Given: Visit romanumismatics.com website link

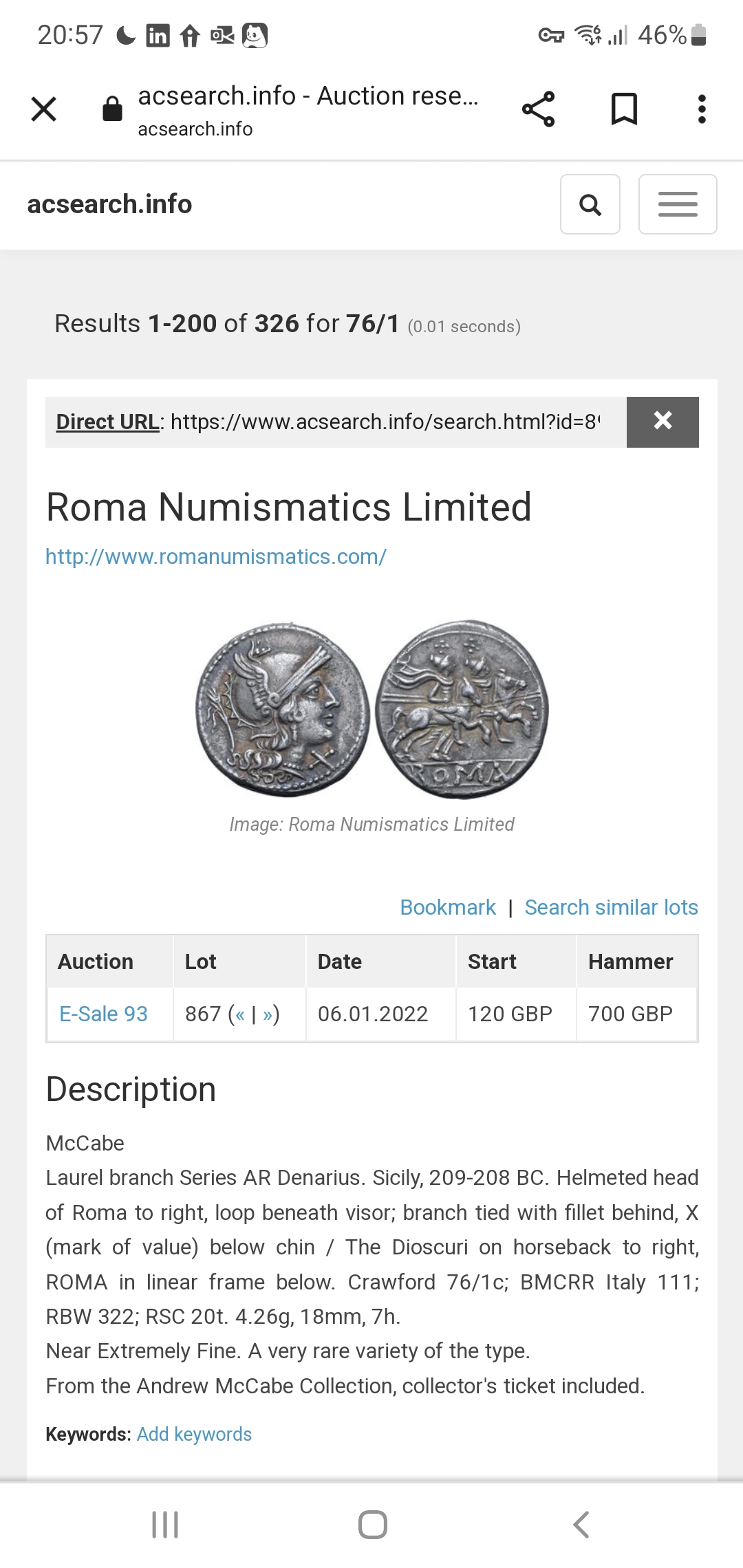Looking at the screenshot, I should pos(216,556).
